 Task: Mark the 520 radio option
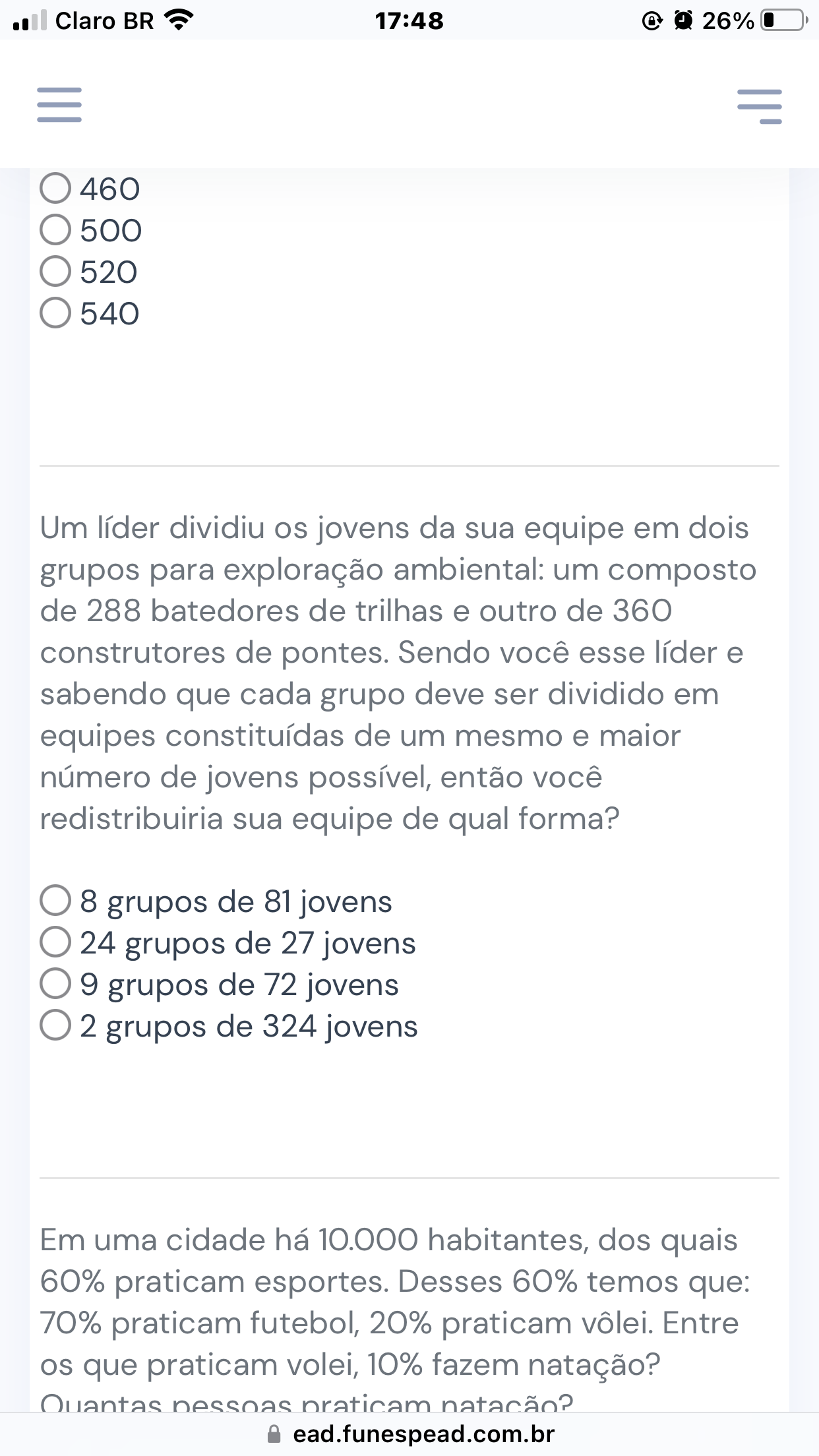click(x=55, y=272)
